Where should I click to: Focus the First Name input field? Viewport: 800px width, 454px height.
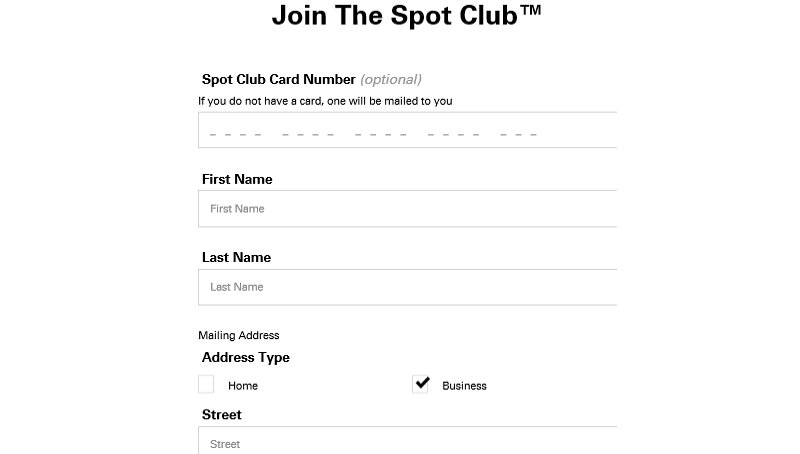click(x=407, y=209)
